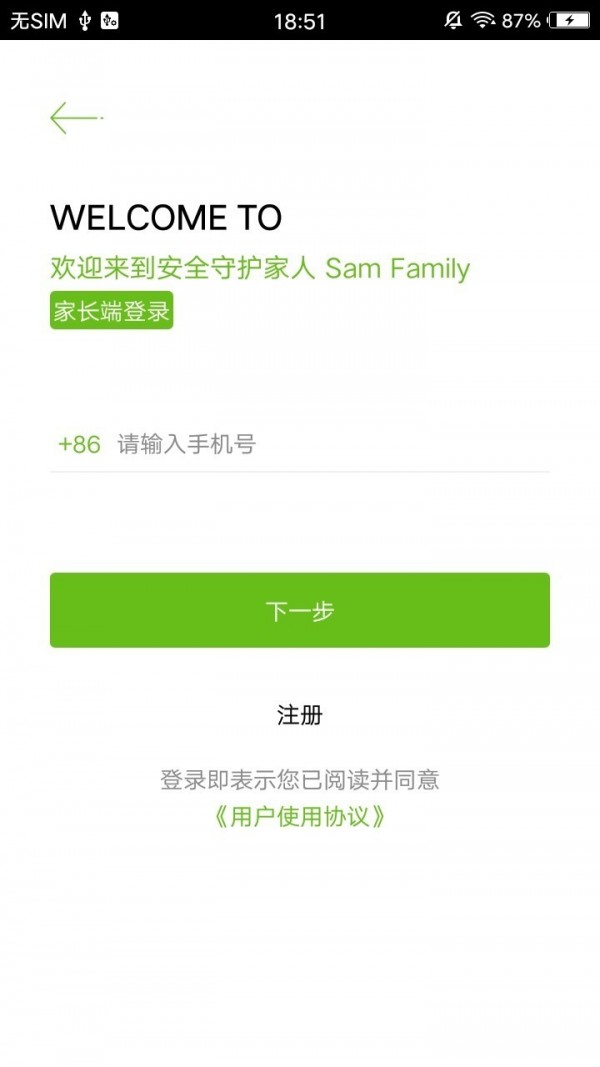This screenshot has height=1067, width=600.
Task: Tap the phone number input field
Action: [x=333, y=444]
